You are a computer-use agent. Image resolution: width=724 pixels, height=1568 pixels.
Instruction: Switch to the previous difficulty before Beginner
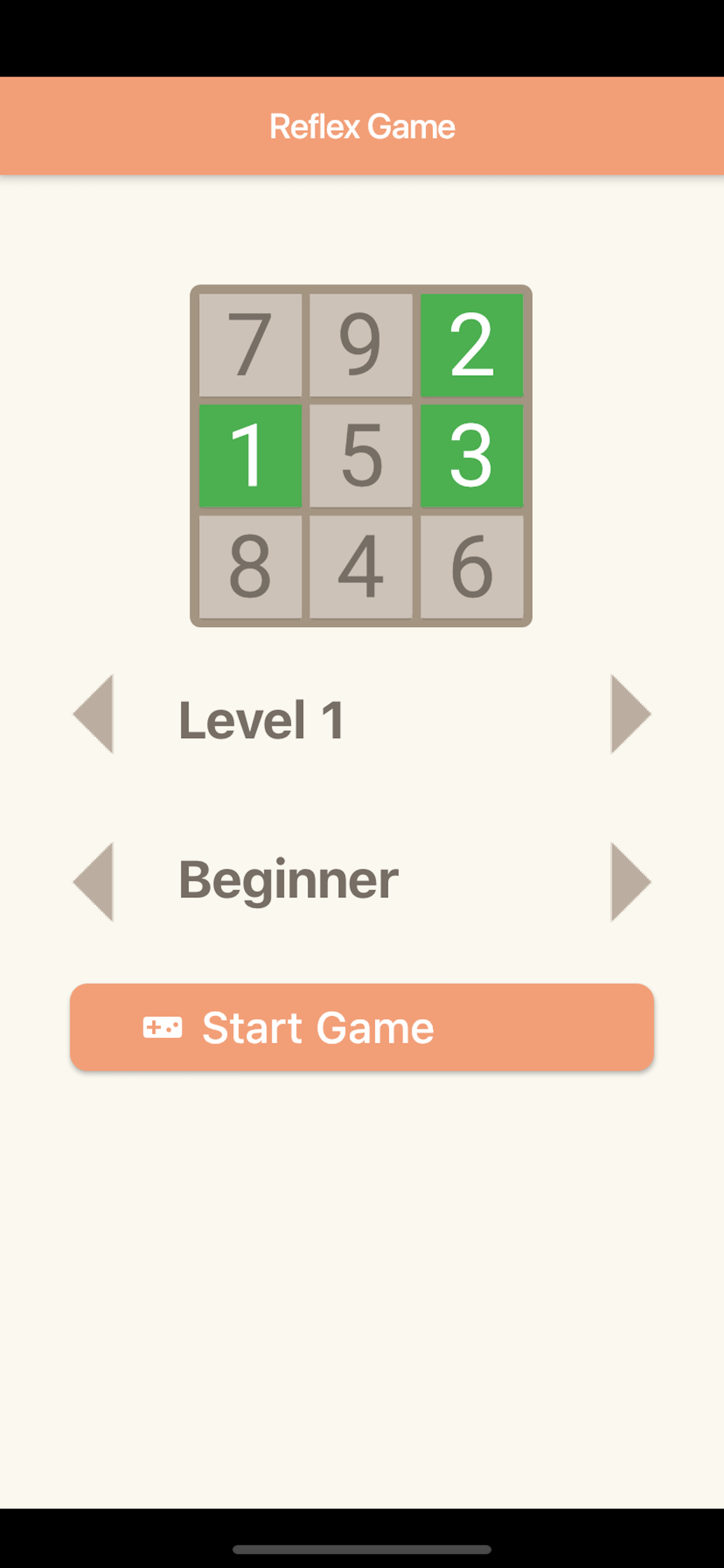coord(93,882)
